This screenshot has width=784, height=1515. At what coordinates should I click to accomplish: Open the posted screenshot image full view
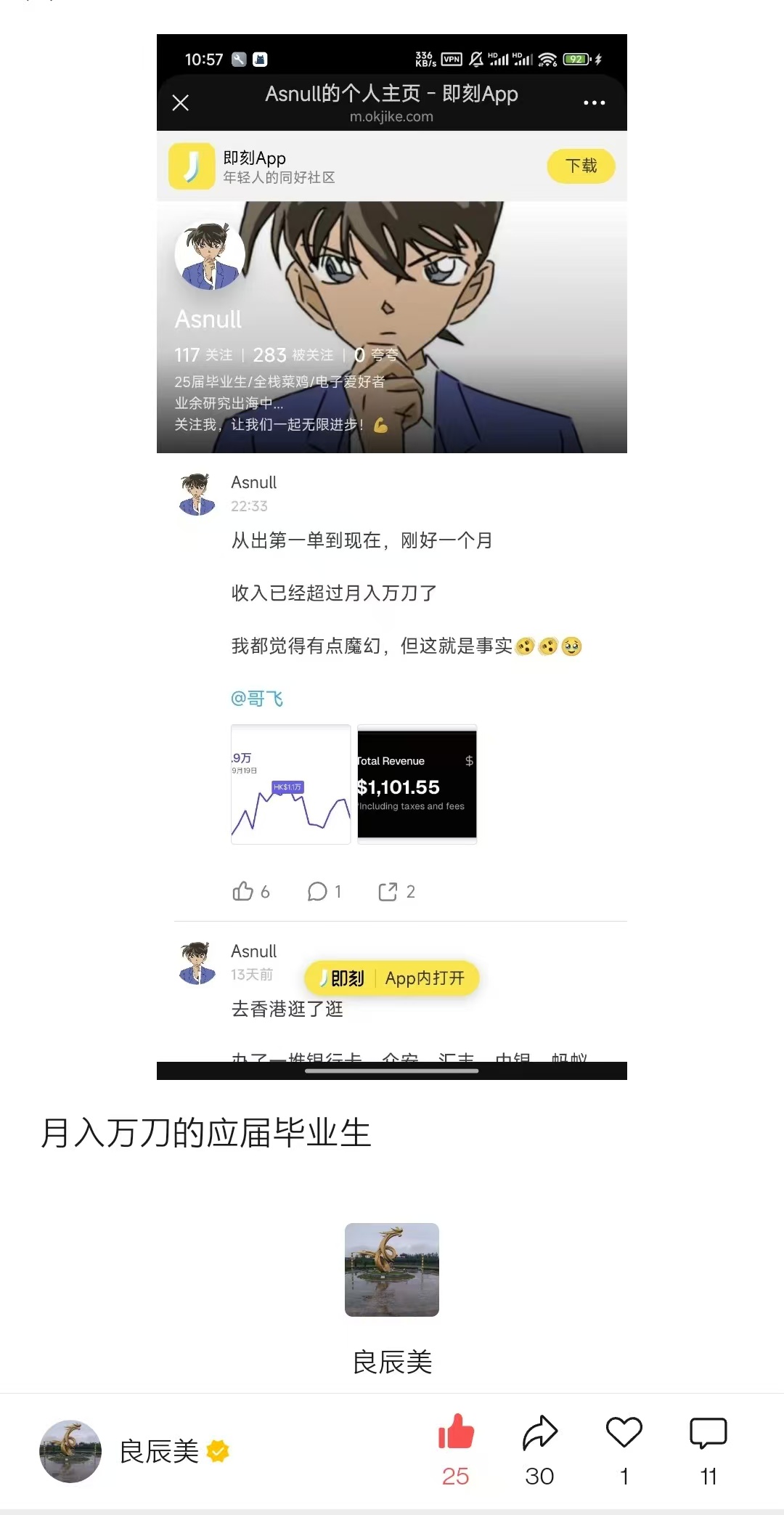pos(392,556)
